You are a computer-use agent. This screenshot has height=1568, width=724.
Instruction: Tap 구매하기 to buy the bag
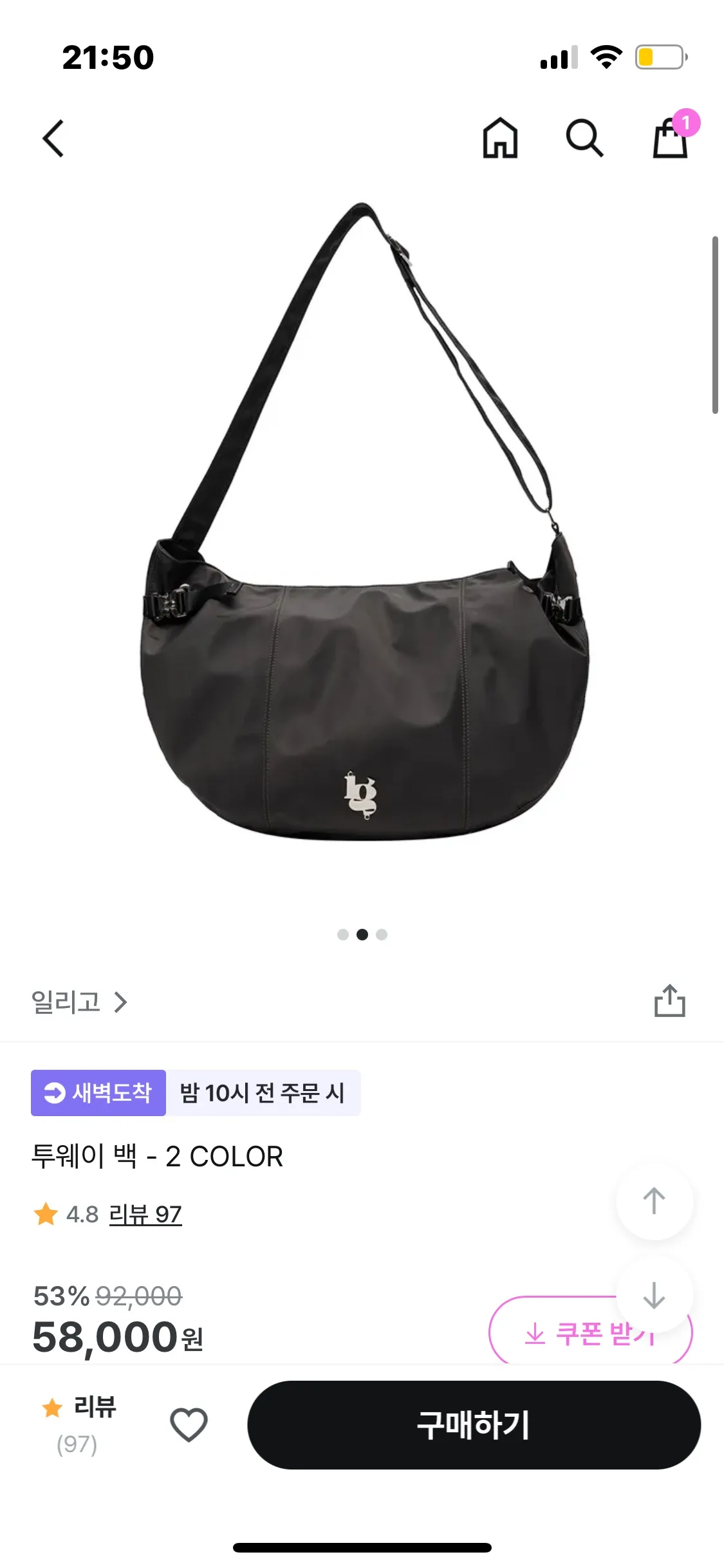point(474,1424)
